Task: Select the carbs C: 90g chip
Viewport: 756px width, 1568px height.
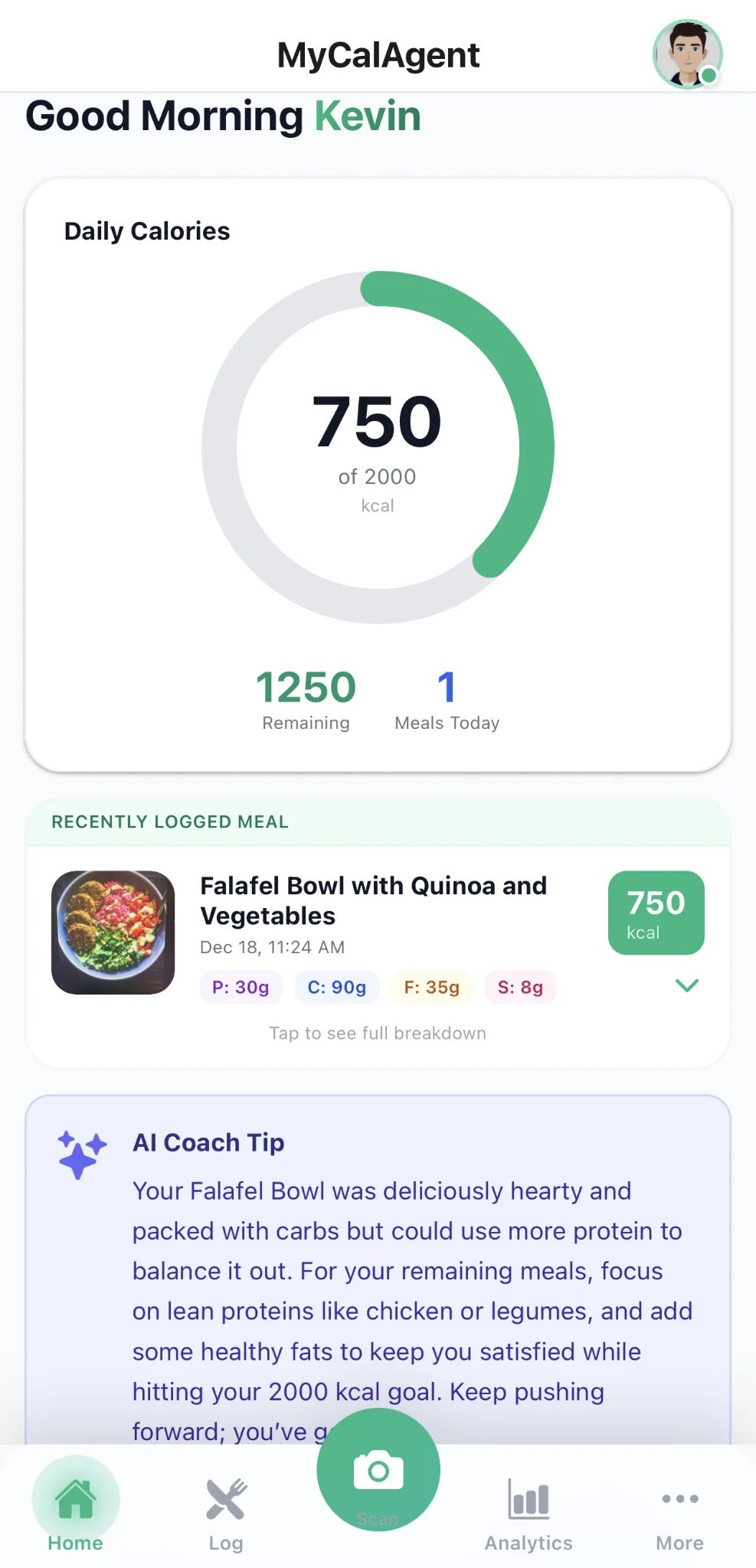Action: click(336, 988)
